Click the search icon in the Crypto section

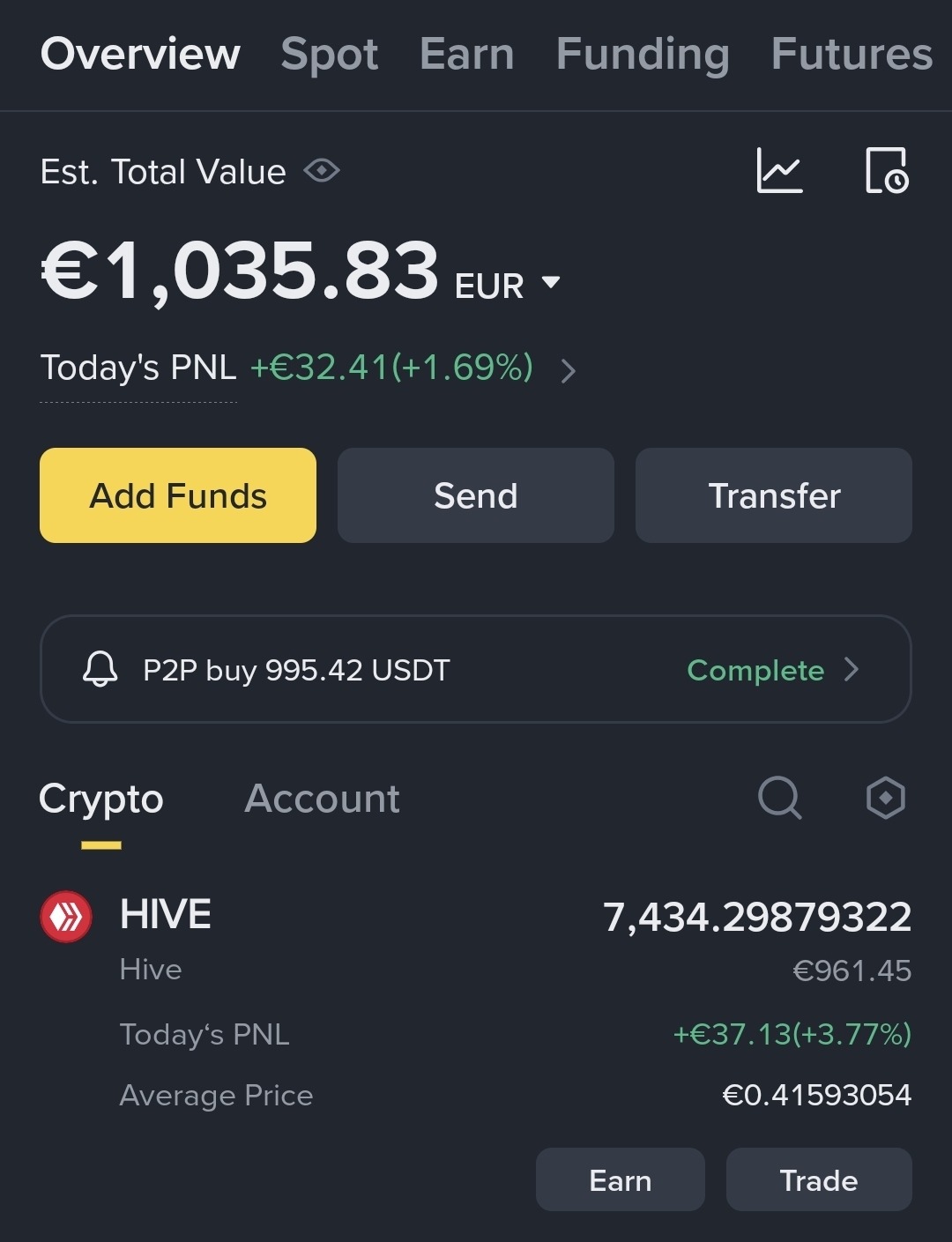(778, 799)
